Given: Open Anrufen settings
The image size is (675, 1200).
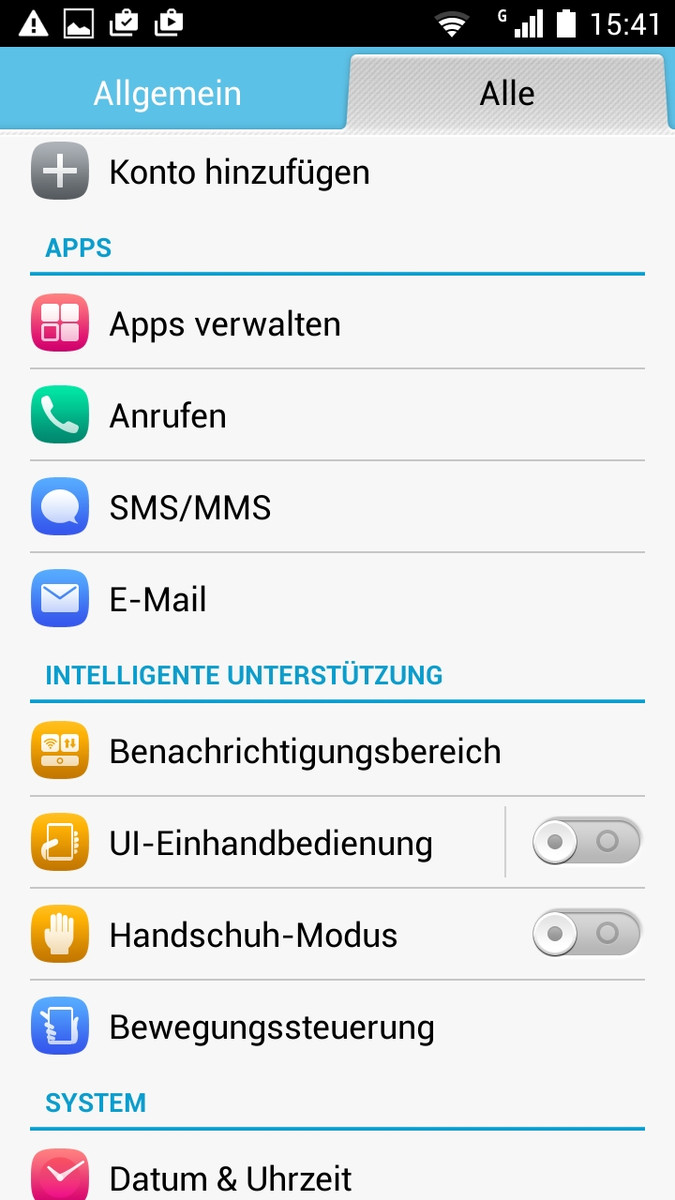Looking at the screenshot, I should pos(337,415).
